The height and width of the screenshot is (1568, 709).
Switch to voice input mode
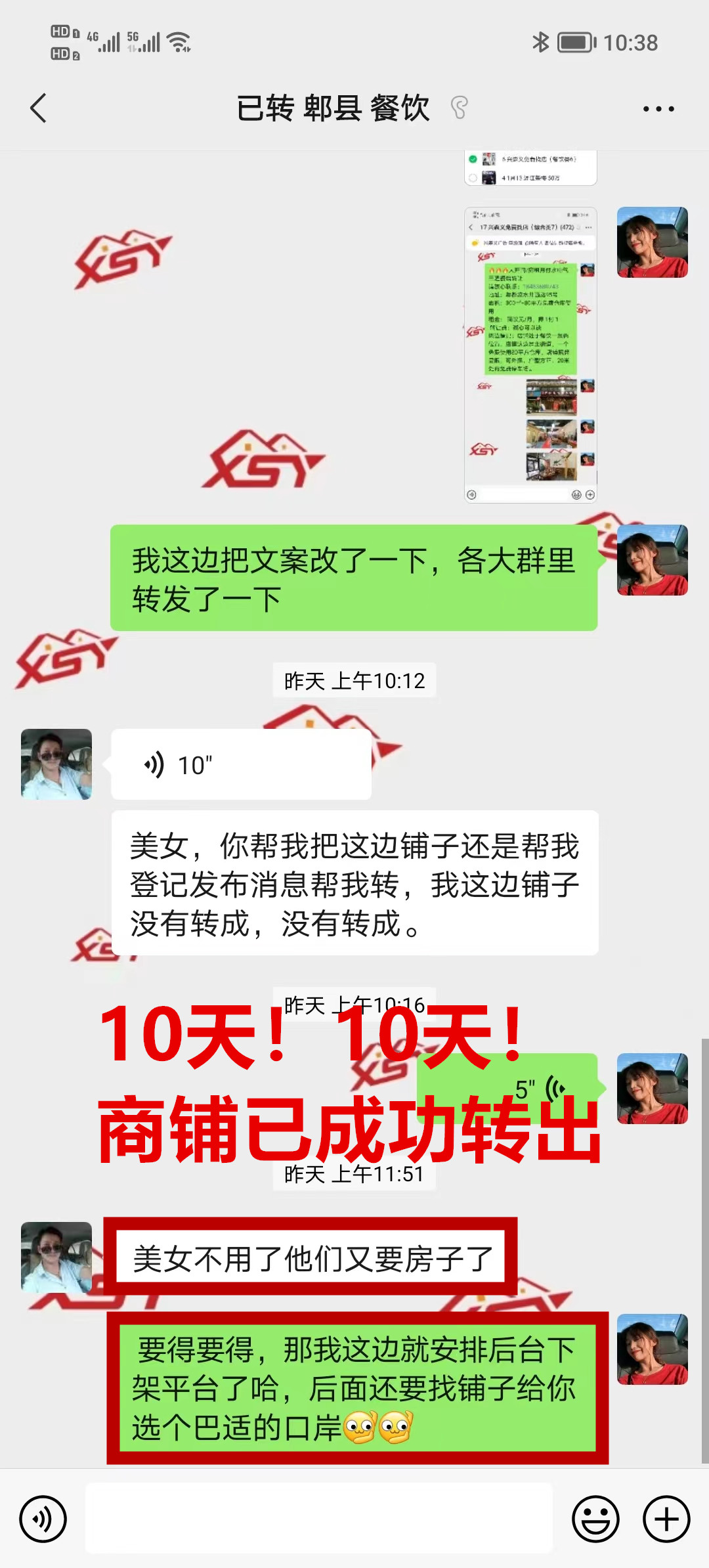[43, 1519]
